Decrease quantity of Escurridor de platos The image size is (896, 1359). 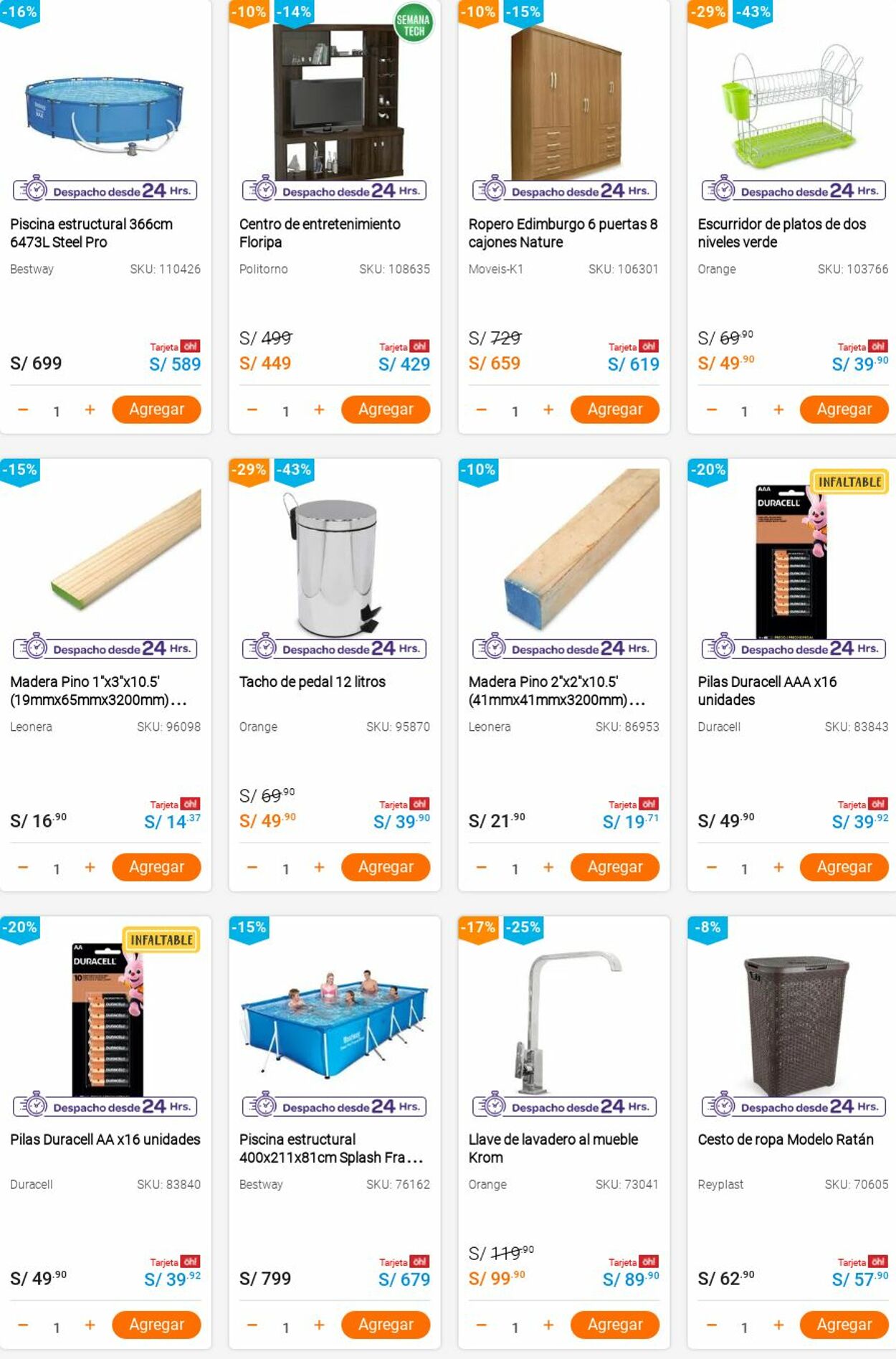(711, 409)
